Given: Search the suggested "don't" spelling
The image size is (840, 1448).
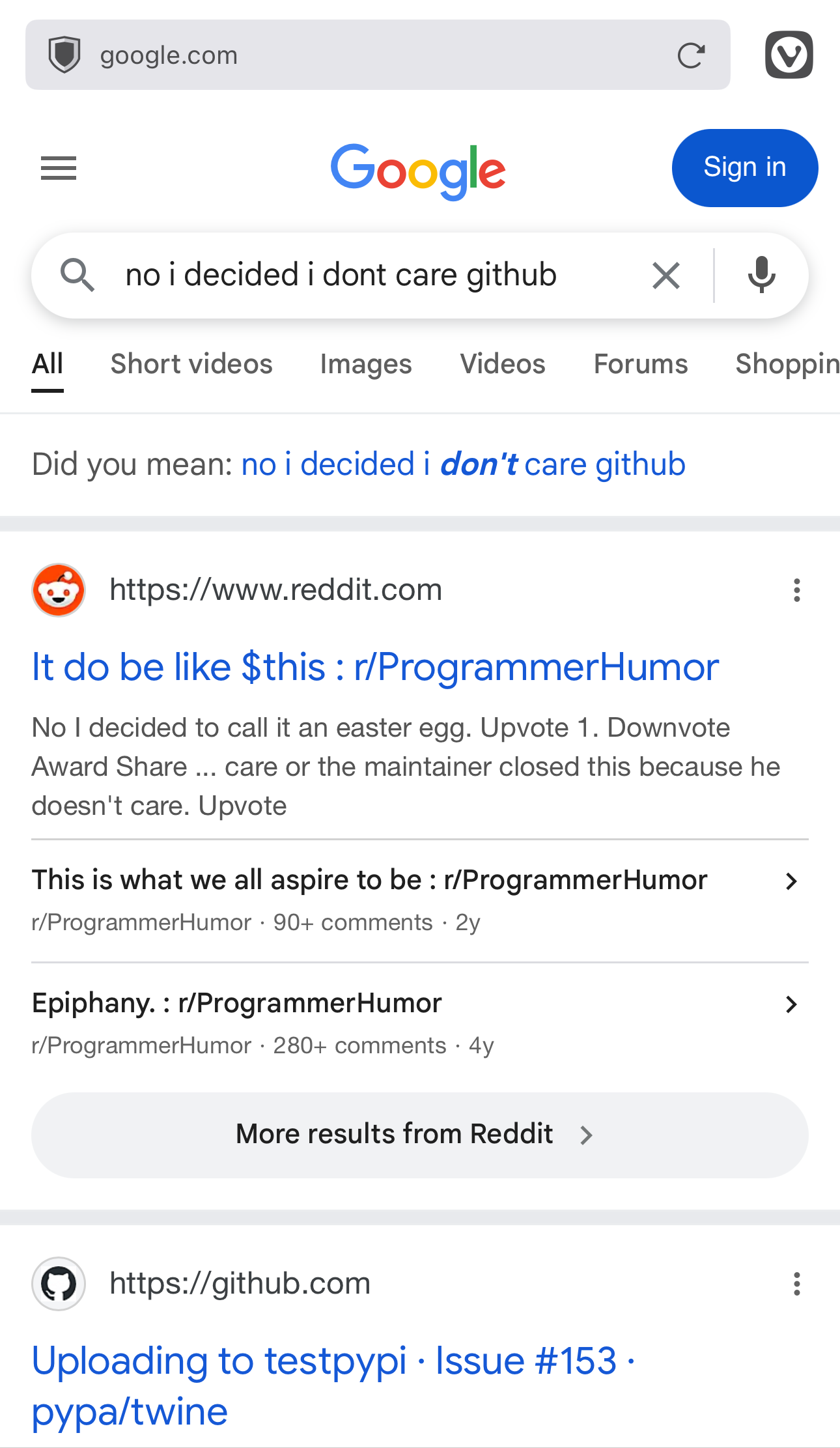Looking at the screenshot, I should [x=463, y=464].
